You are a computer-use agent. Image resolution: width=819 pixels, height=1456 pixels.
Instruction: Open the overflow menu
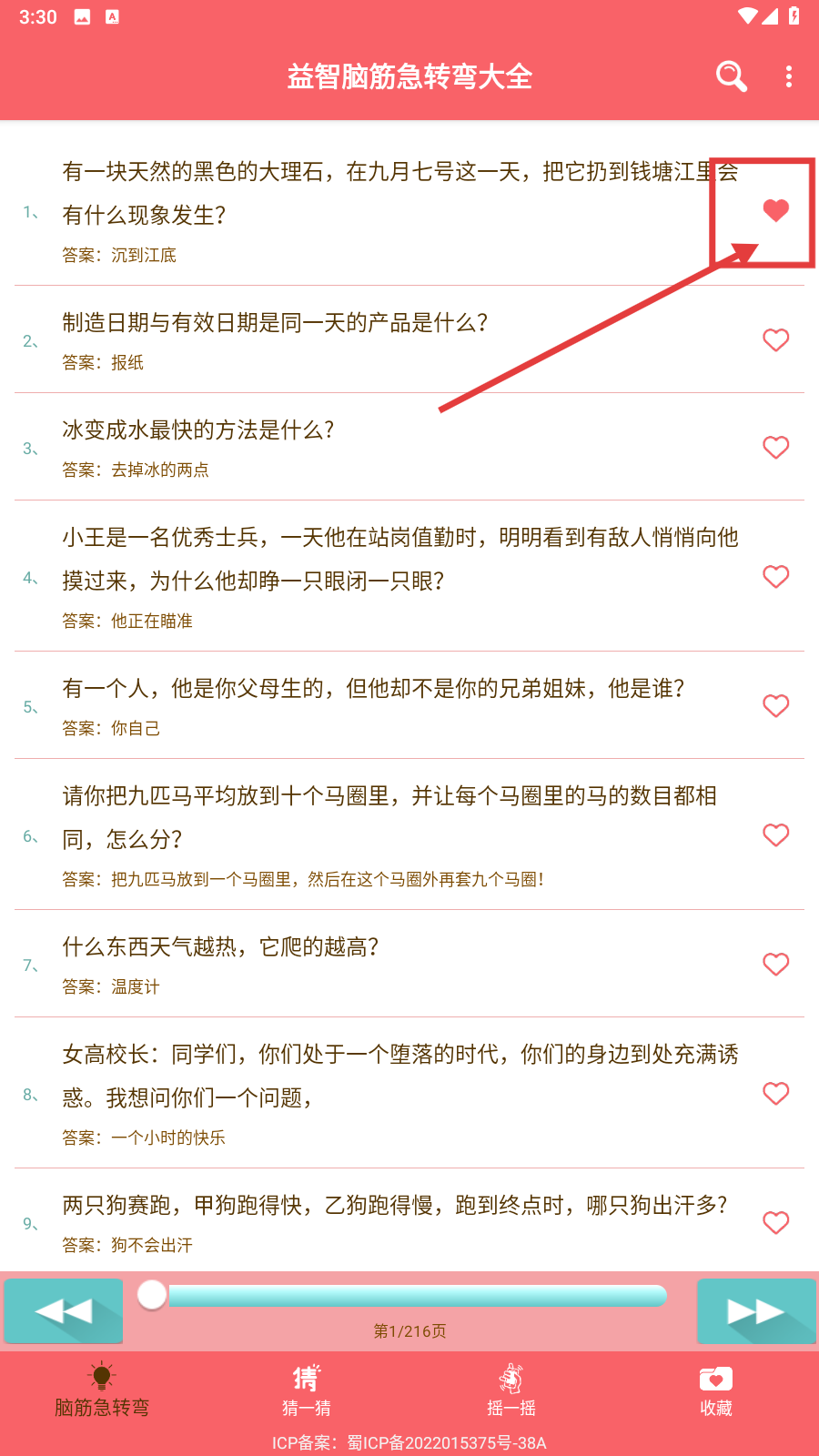[x=788, y=76]
